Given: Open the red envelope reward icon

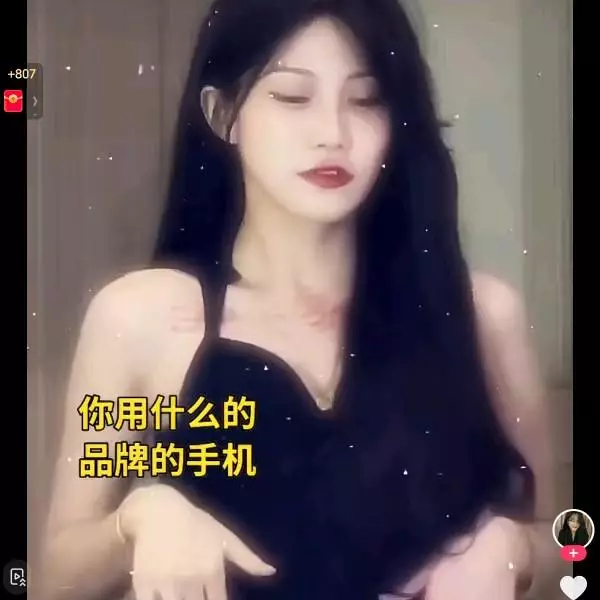Looking at the screenshot, I should [13, 101].
